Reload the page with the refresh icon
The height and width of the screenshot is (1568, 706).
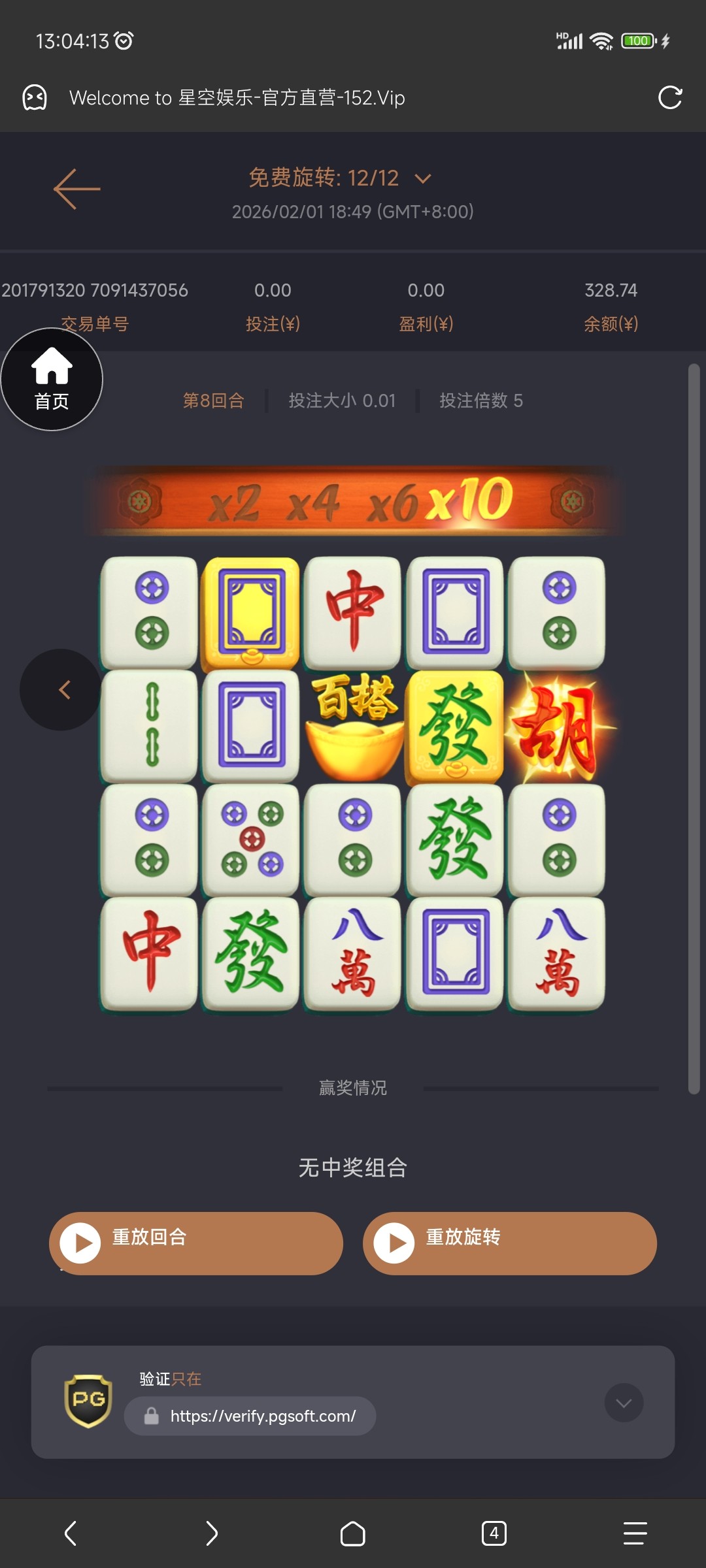pos(670,98)
